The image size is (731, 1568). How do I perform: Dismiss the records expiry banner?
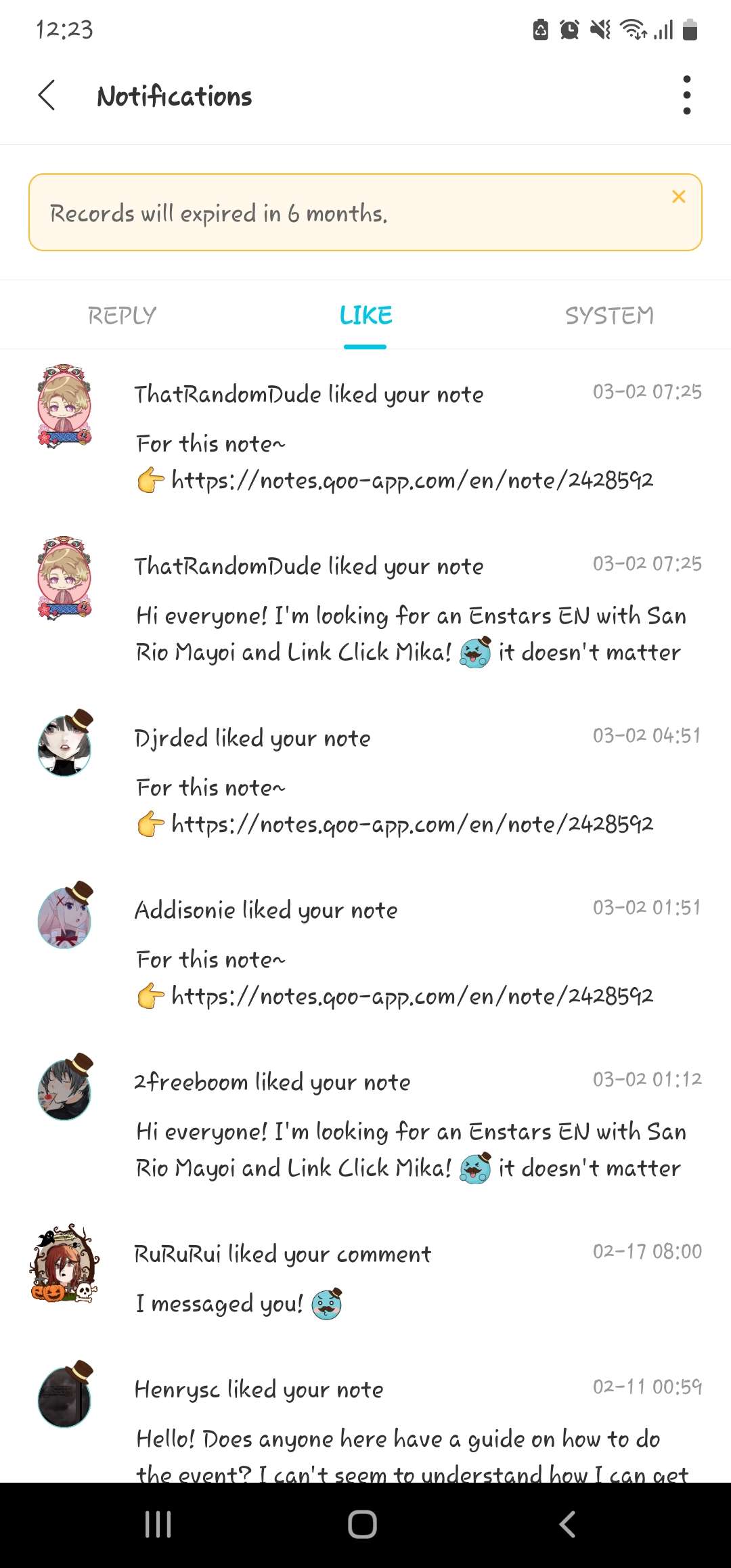coord(678,196)
